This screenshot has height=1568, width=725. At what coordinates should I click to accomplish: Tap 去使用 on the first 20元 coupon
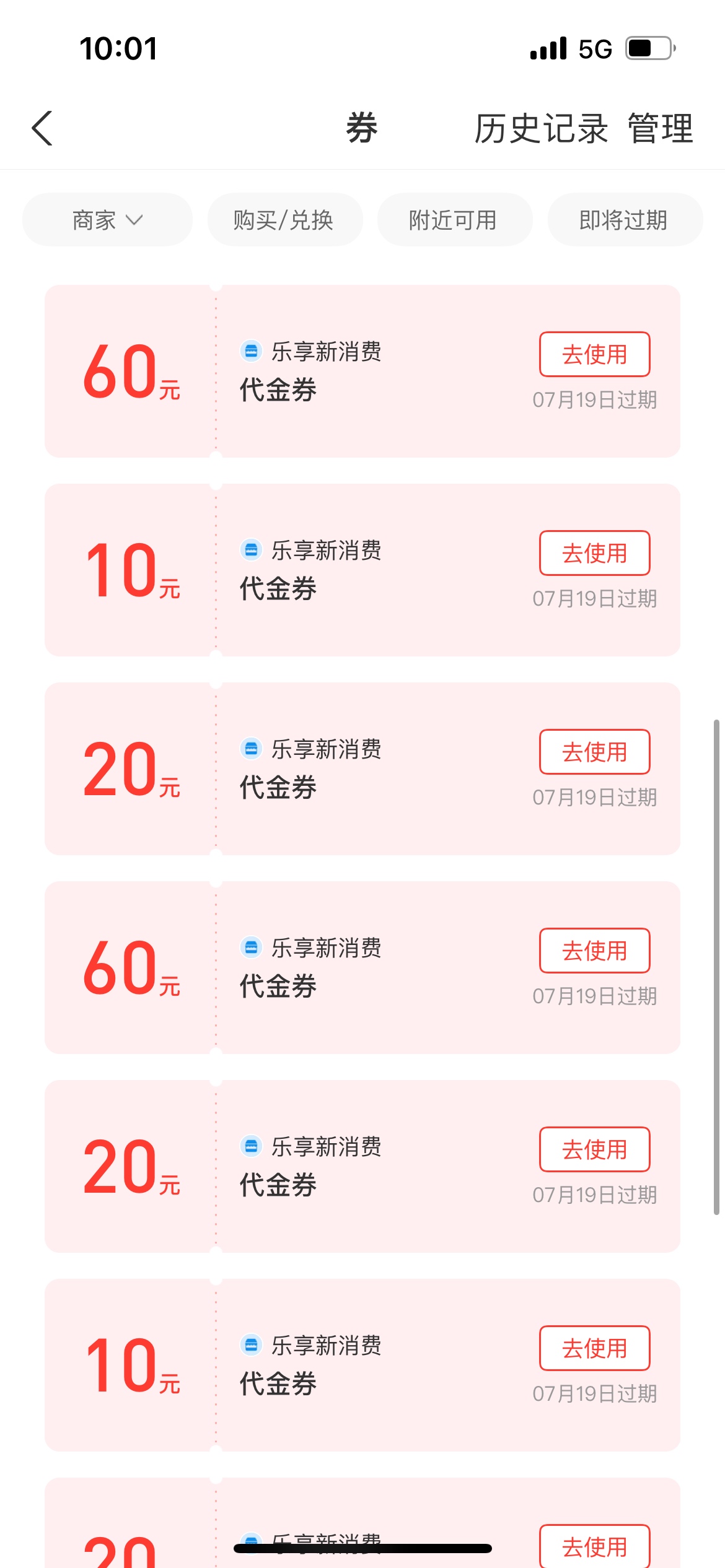(x=595, y=752)
